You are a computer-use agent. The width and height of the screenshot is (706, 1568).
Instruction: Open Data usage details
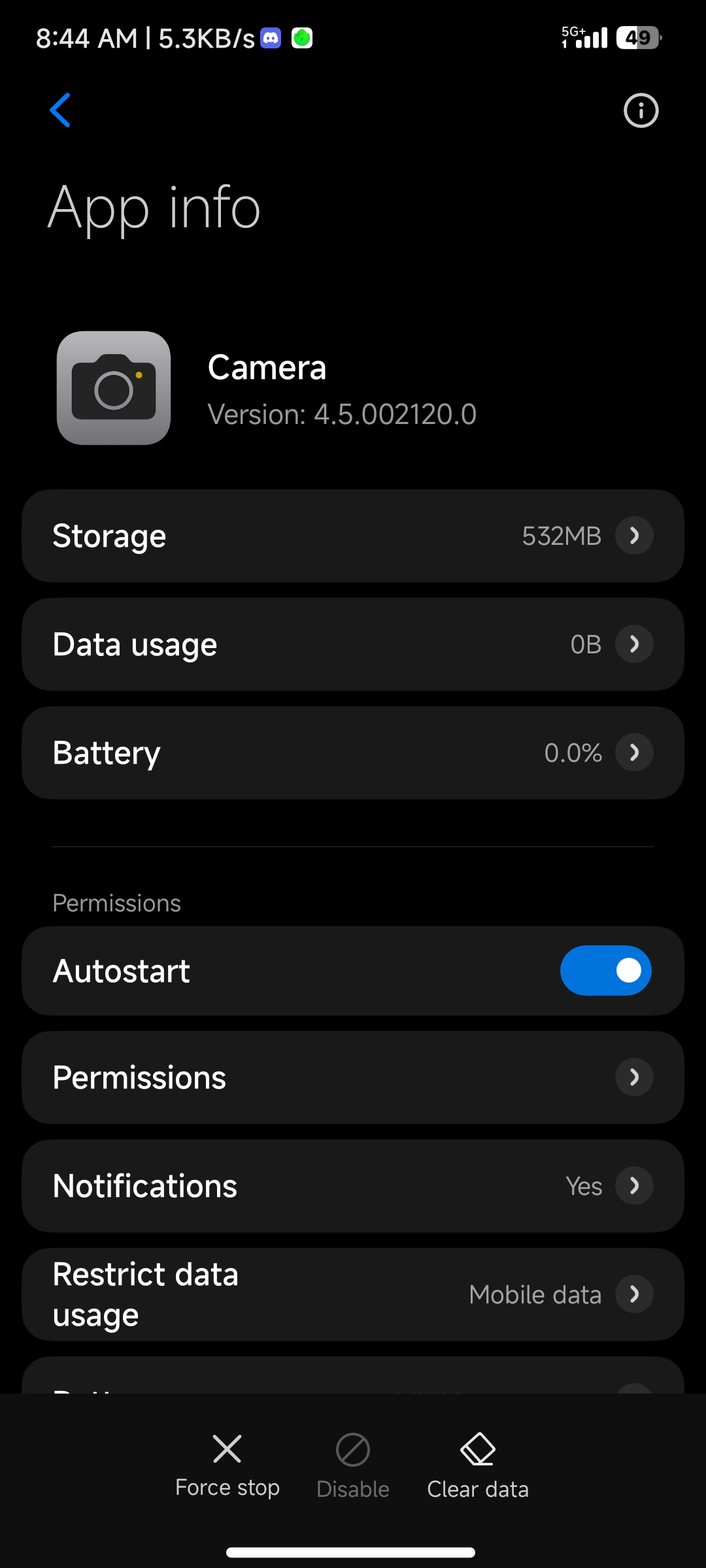(353, 644)
